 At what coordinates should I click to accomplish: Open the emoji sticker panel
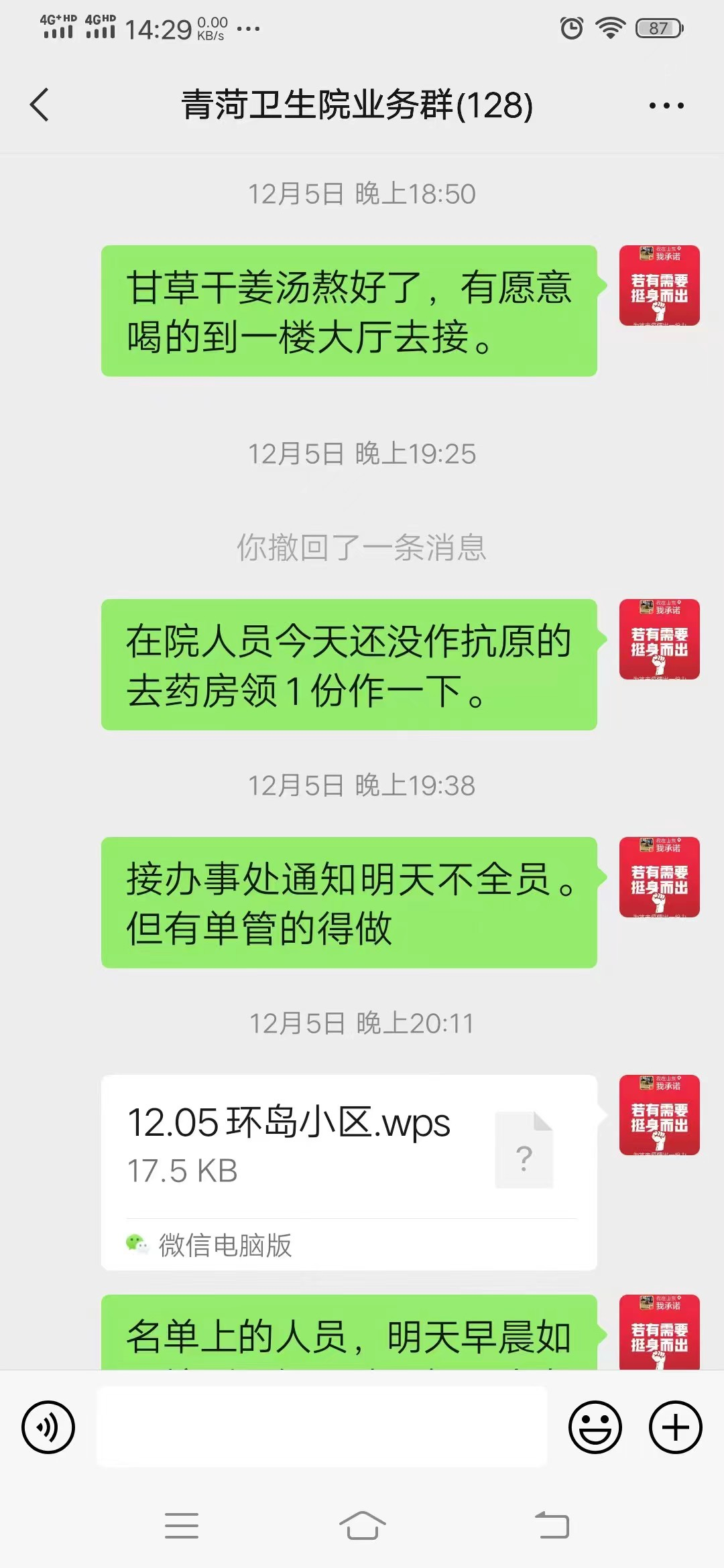coord(595,1427)
